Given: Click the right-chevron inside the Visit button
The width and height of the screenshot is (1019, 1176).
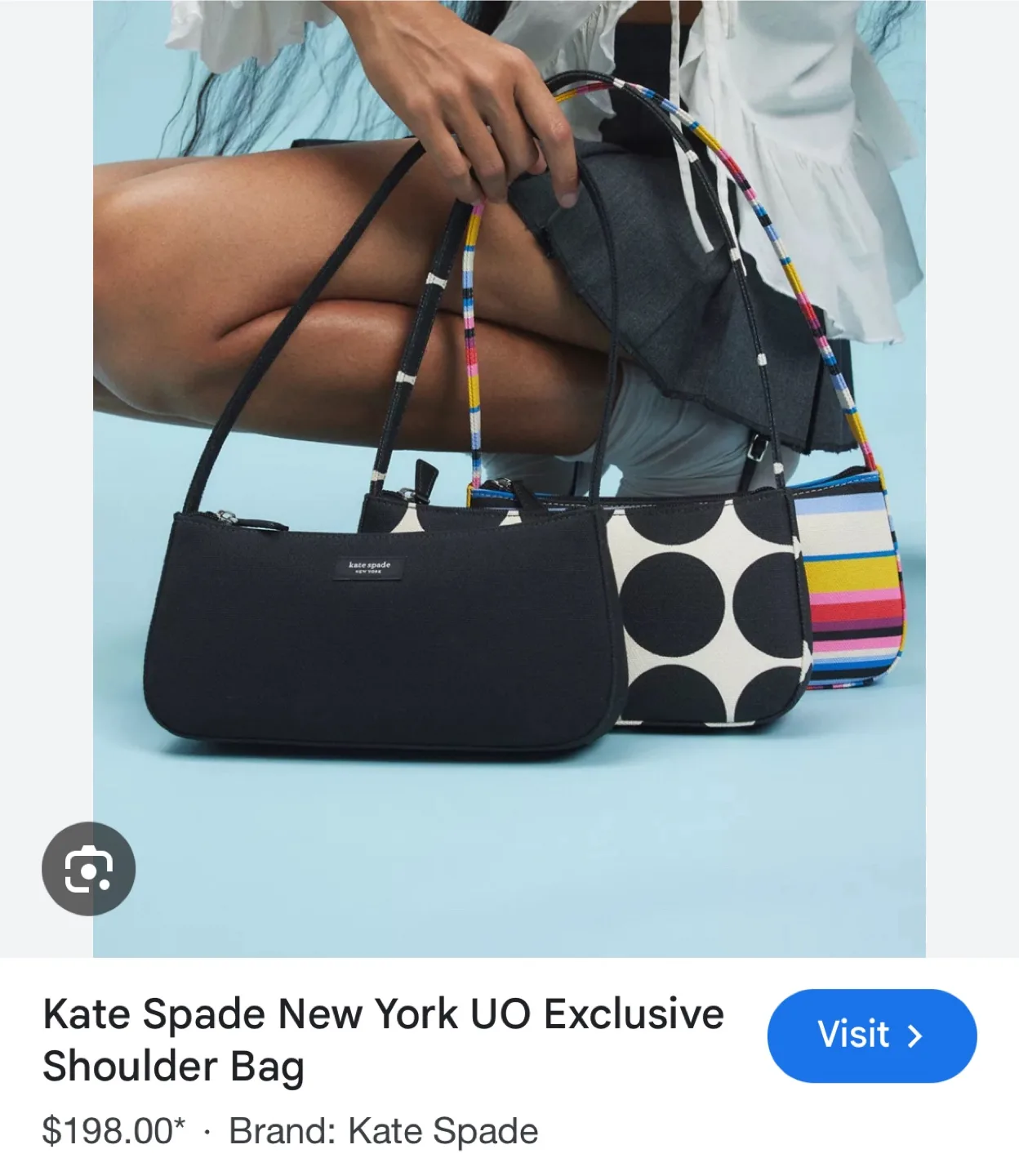Looking at the screenshot, I should click(916, 1036).
